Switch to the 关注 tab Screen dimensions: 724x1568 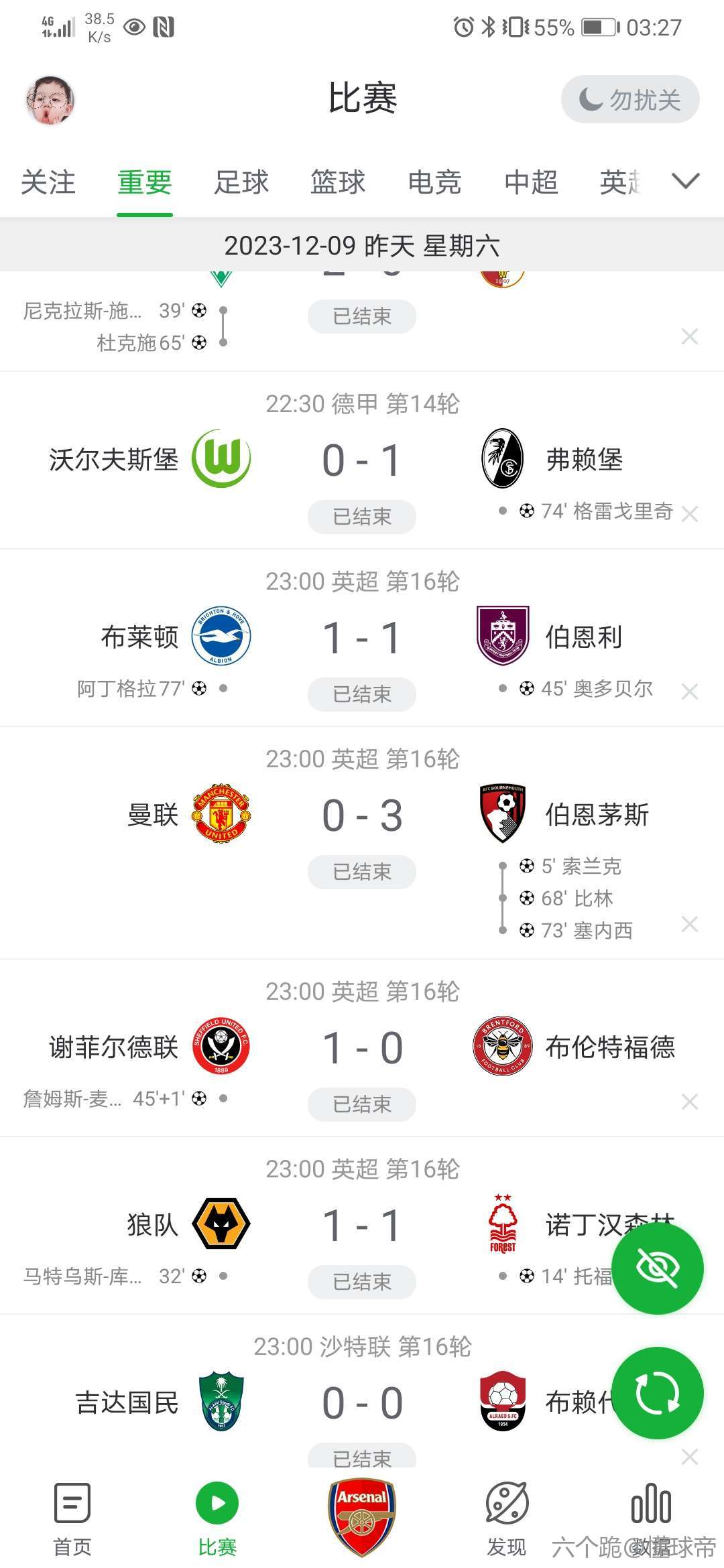[x=48, y=182]
